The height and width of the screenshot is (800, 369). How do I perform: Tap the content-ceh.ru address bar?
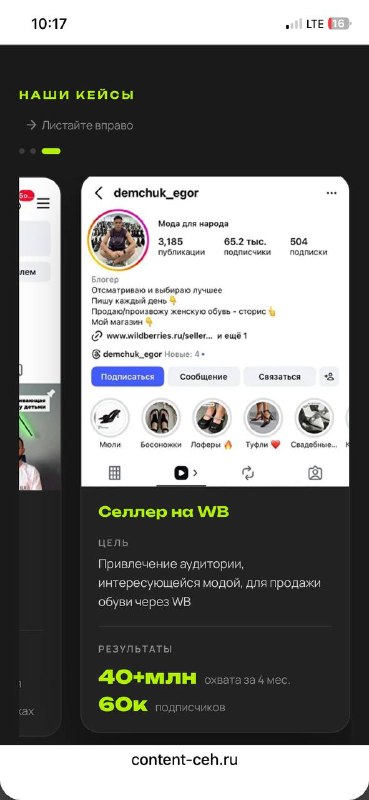(184, 760)
